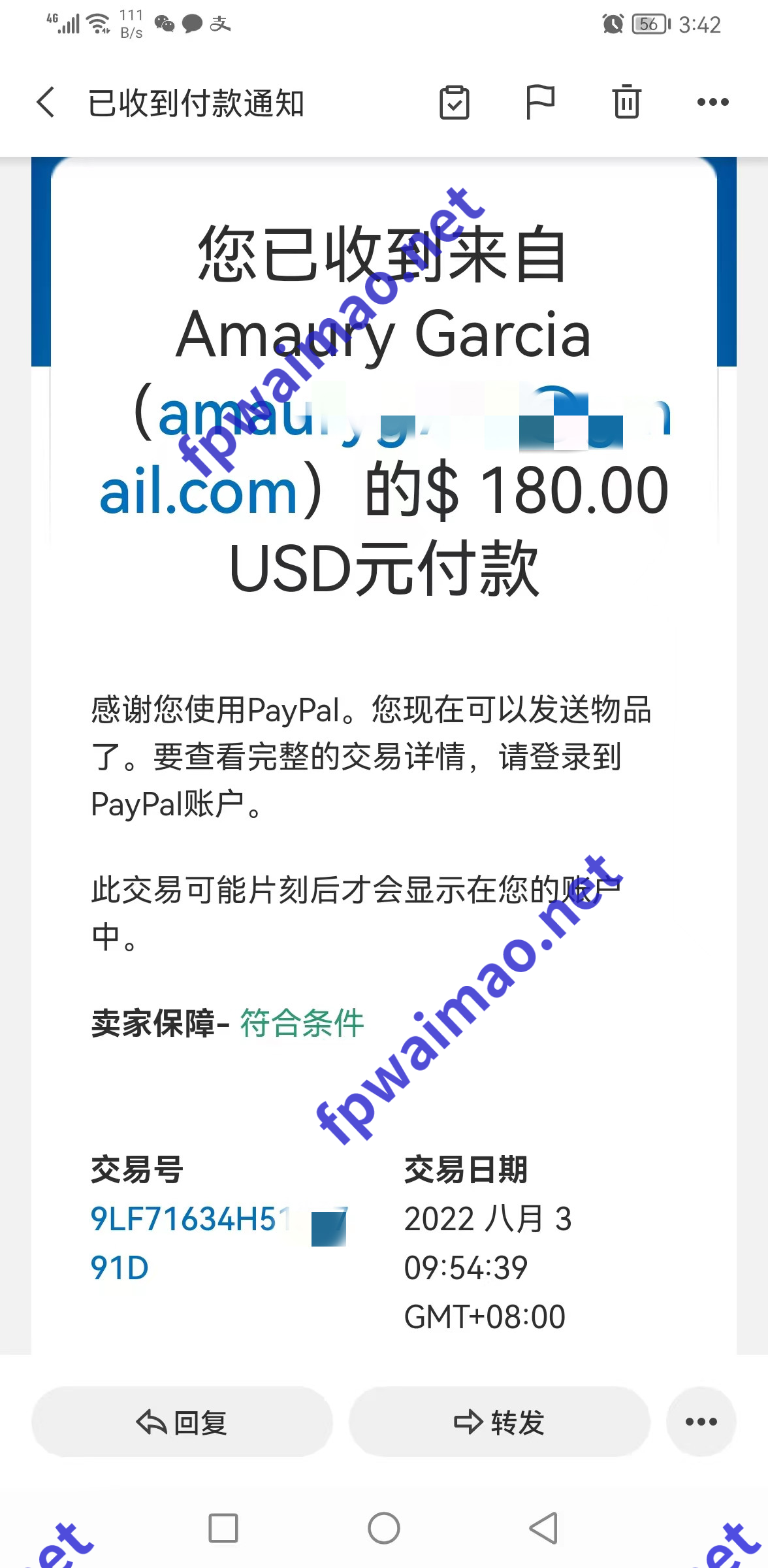Open the top overflow menu
Image resolution: width=768 pixels, height=1568 pixels.
712,103
